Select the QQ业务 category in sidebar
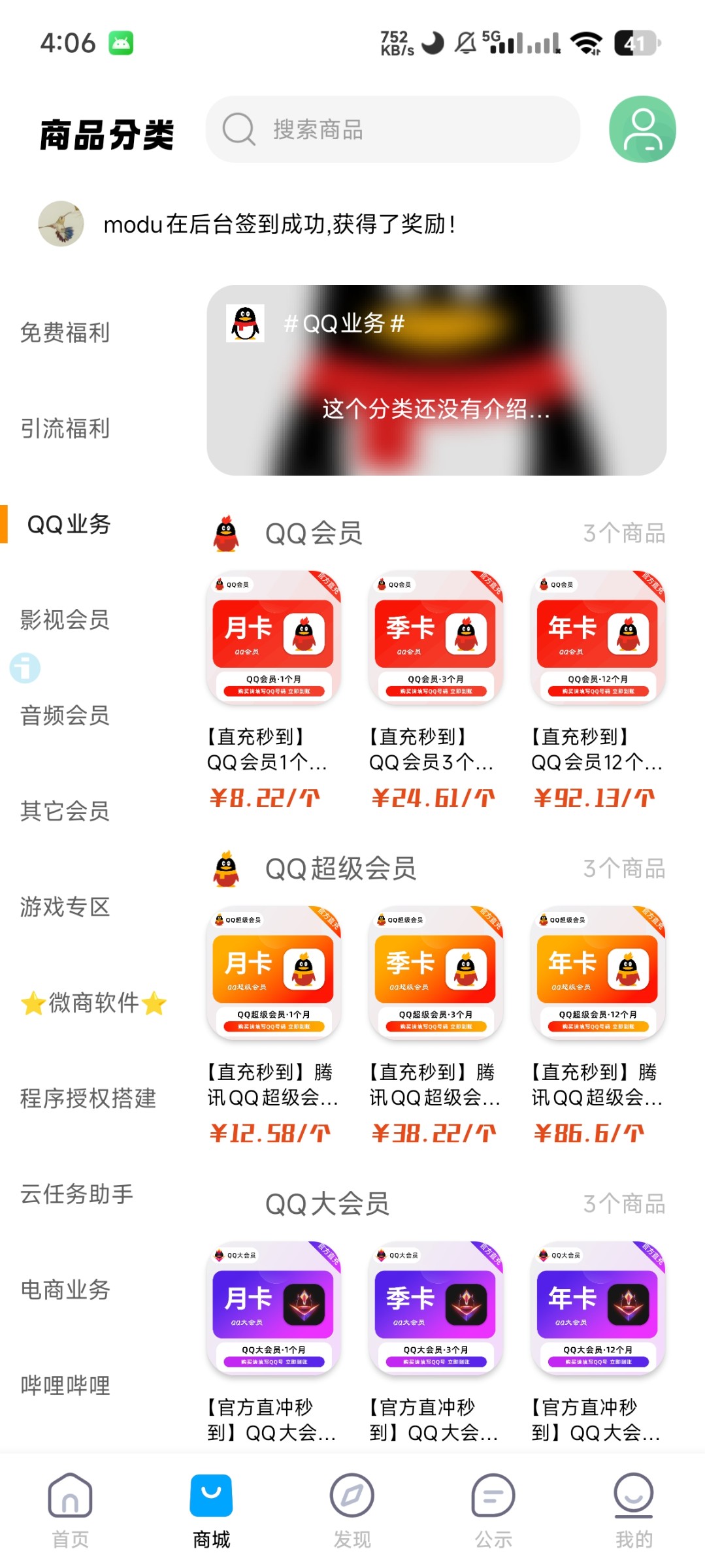The image size is (705, 1568). coord(71,523)
